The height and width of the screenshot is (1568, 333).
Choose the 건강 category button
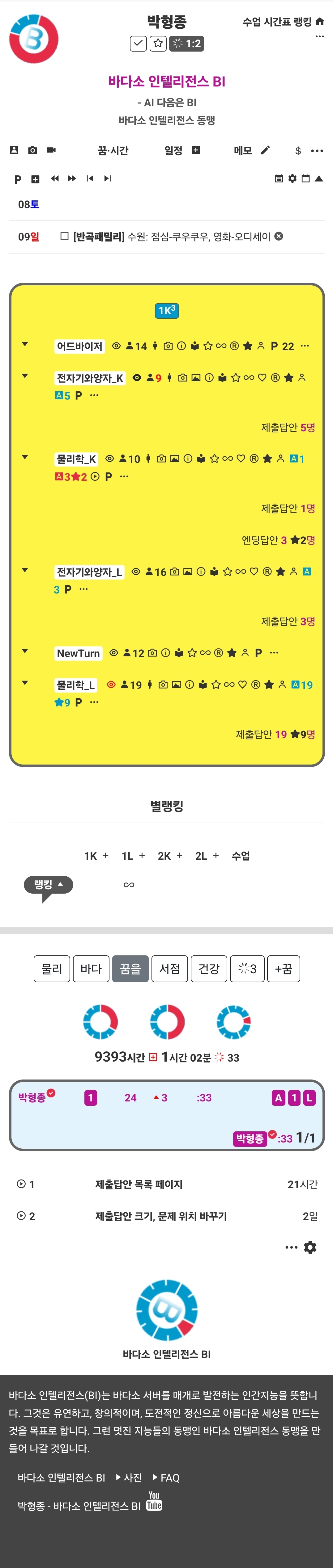click(x=209, y=968)
